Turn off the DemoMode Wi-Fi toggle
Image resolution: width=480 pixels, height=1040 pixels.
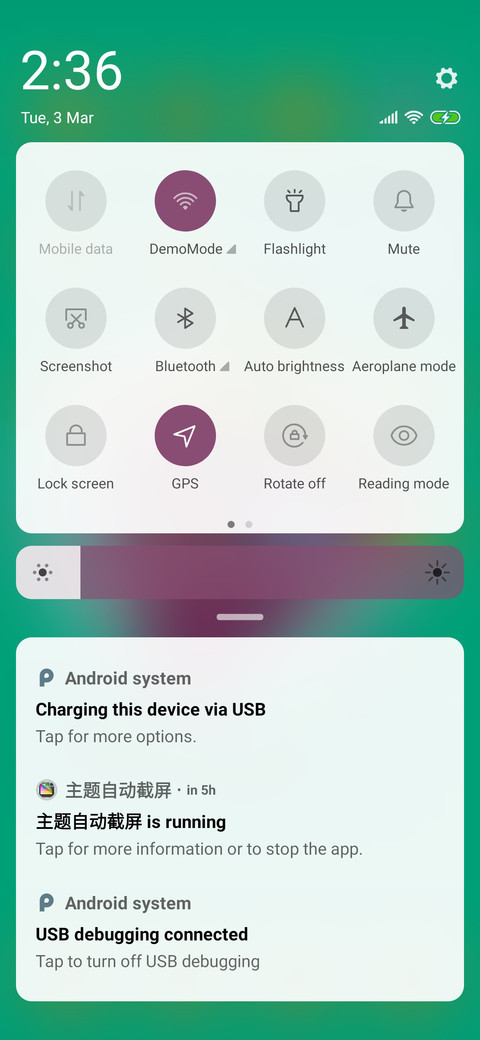point(185,200)
